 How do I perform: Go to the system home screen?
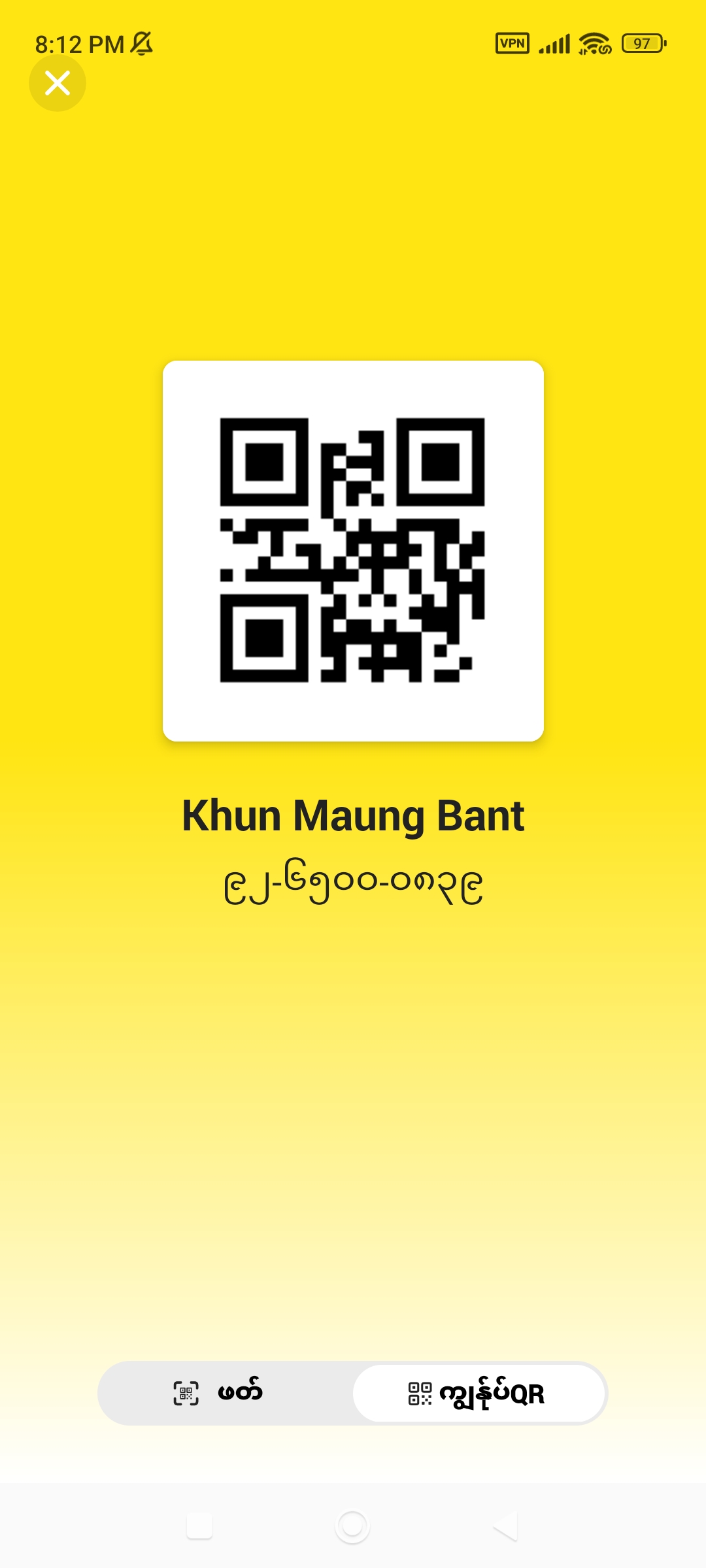[352, 1526]
